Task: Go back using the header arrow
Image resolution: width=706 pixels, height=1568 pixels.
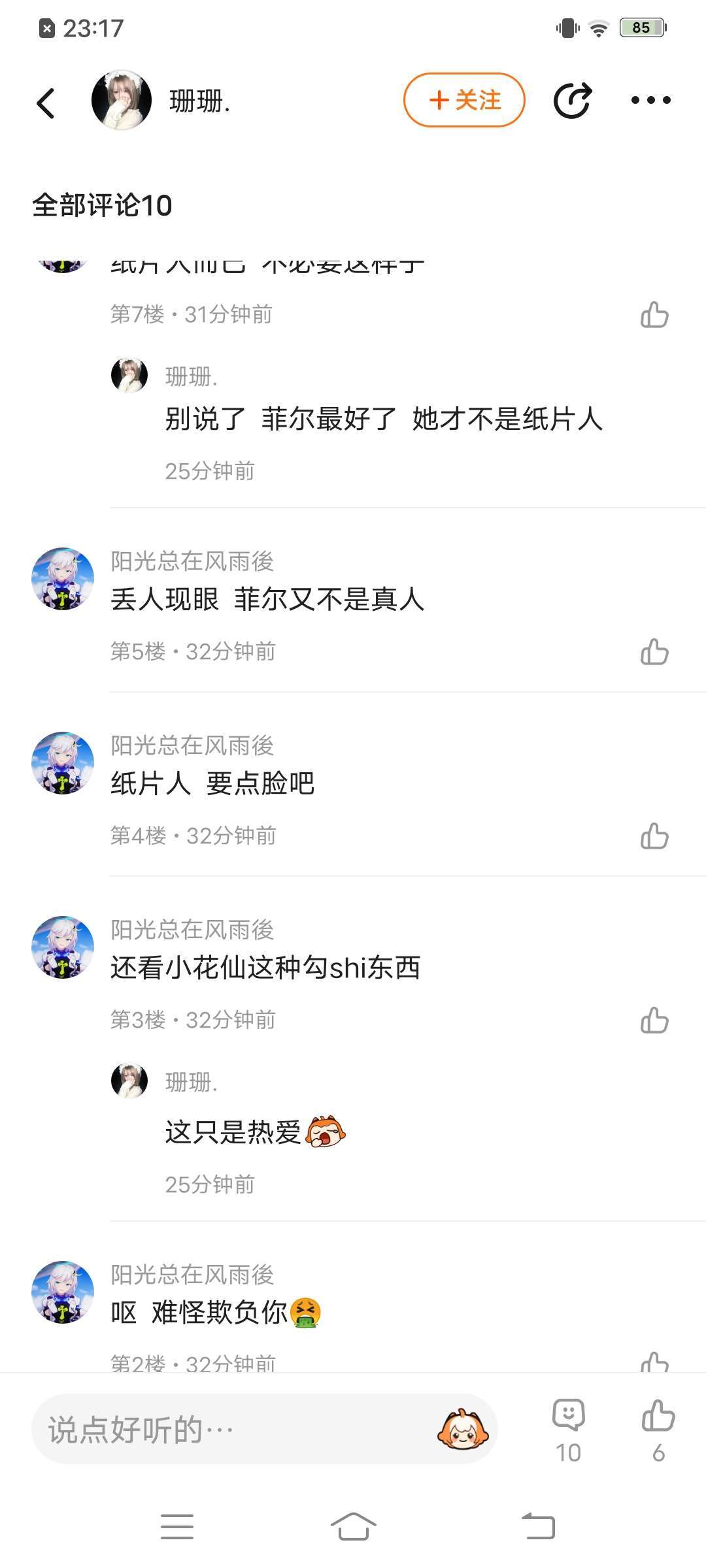Action: (x=46, y=103)
